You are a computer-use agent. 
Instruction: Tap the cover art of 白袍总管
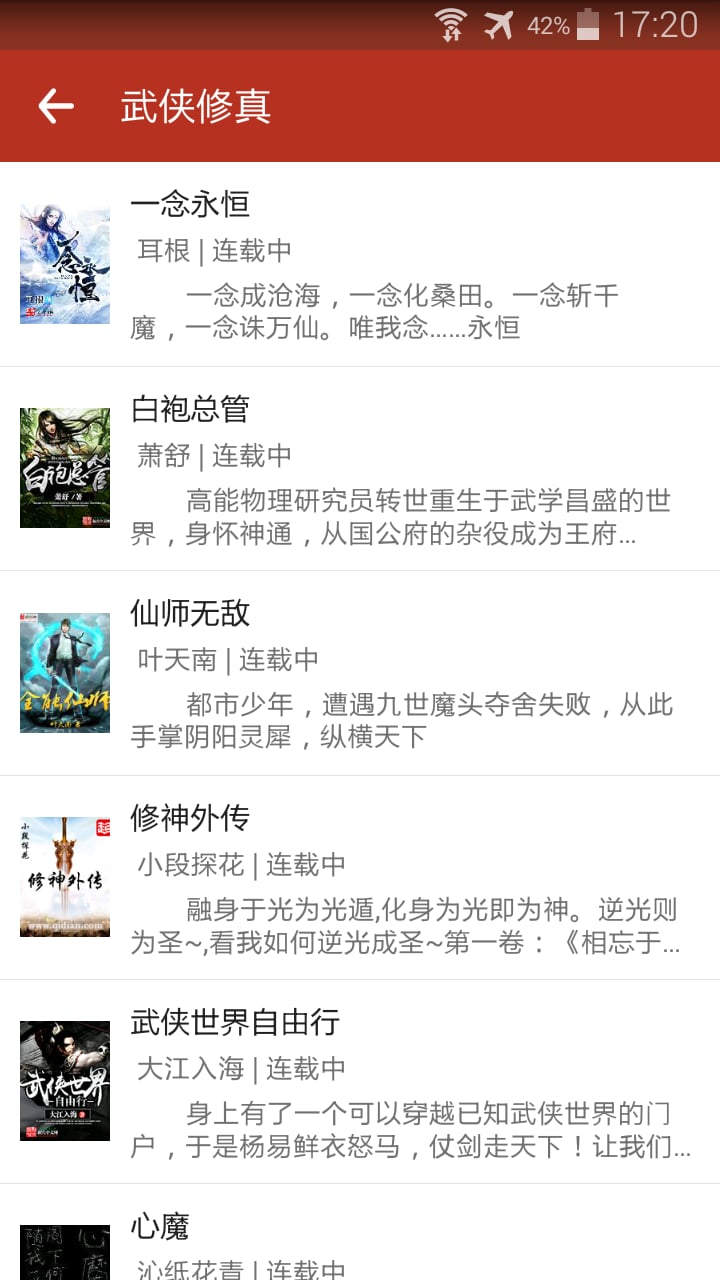[64, 466]
